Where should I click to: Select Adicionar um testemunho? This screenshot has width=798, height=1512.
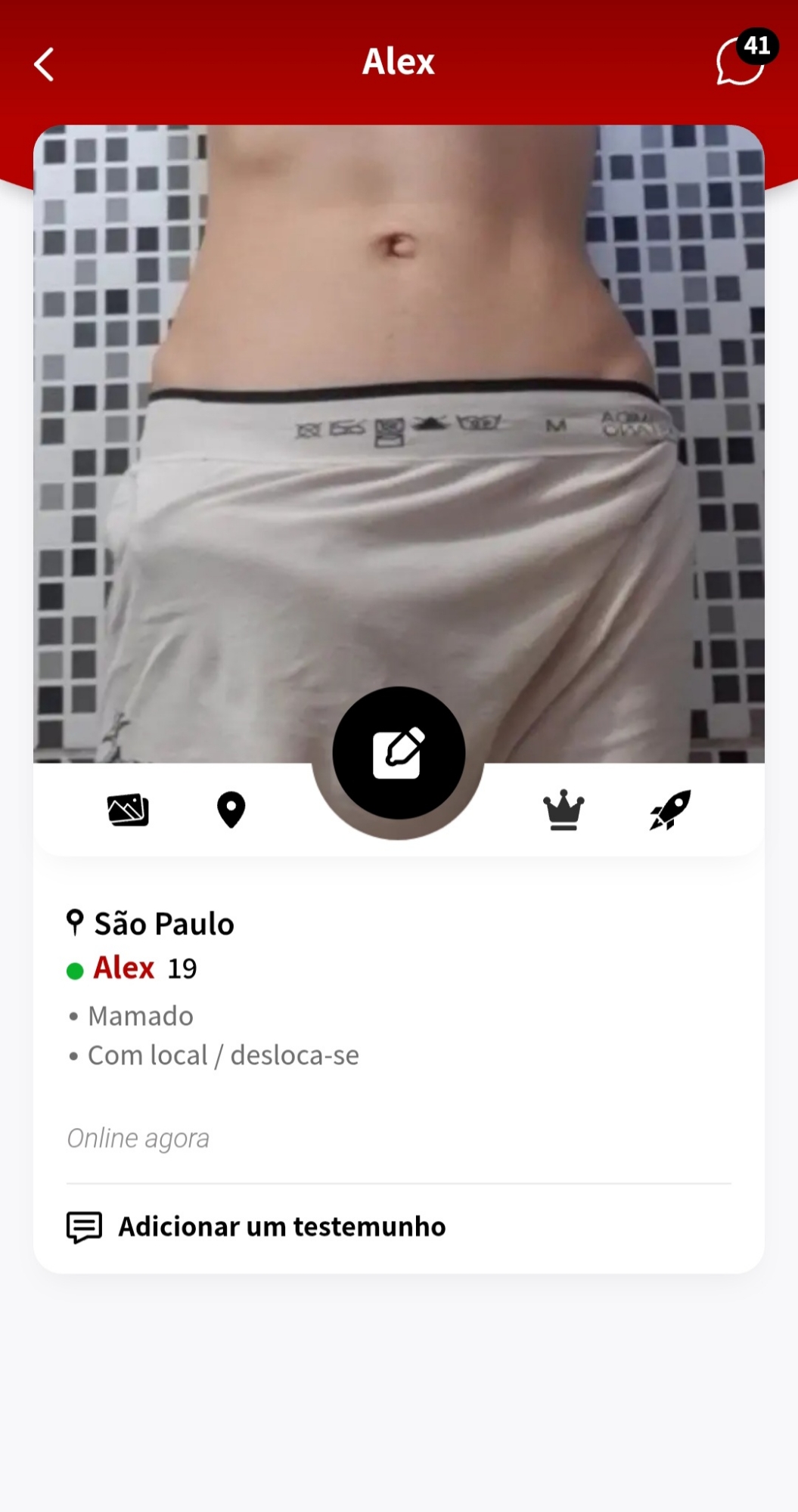[x=281, y=1226]
